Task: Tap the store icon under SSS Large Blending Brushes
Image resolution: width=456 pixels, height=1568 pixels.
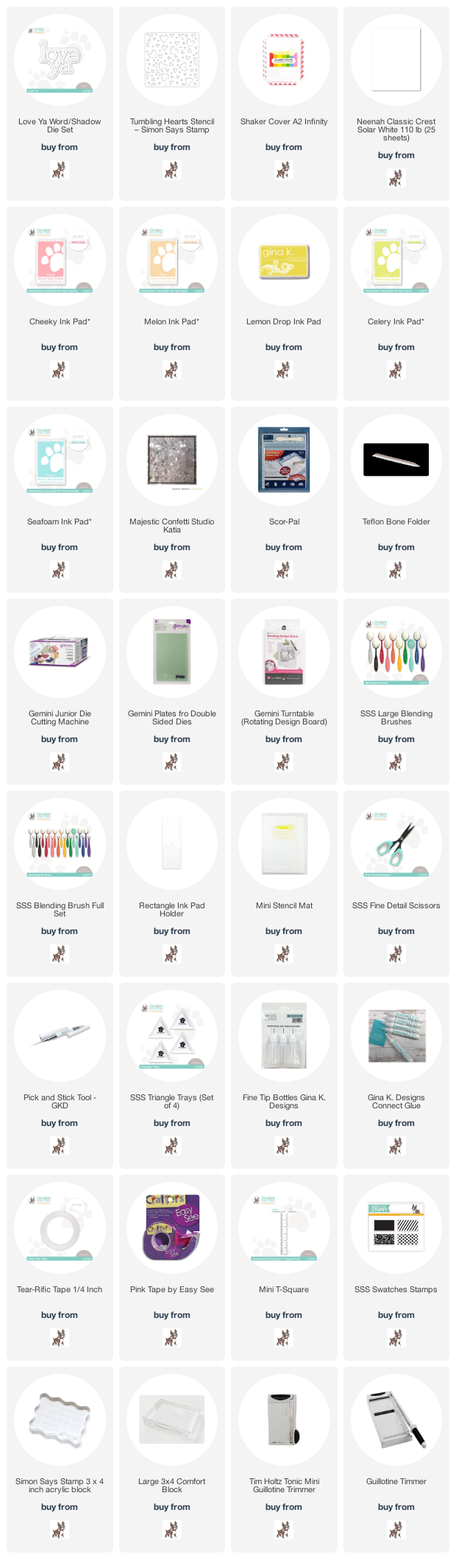Action: 396,763
